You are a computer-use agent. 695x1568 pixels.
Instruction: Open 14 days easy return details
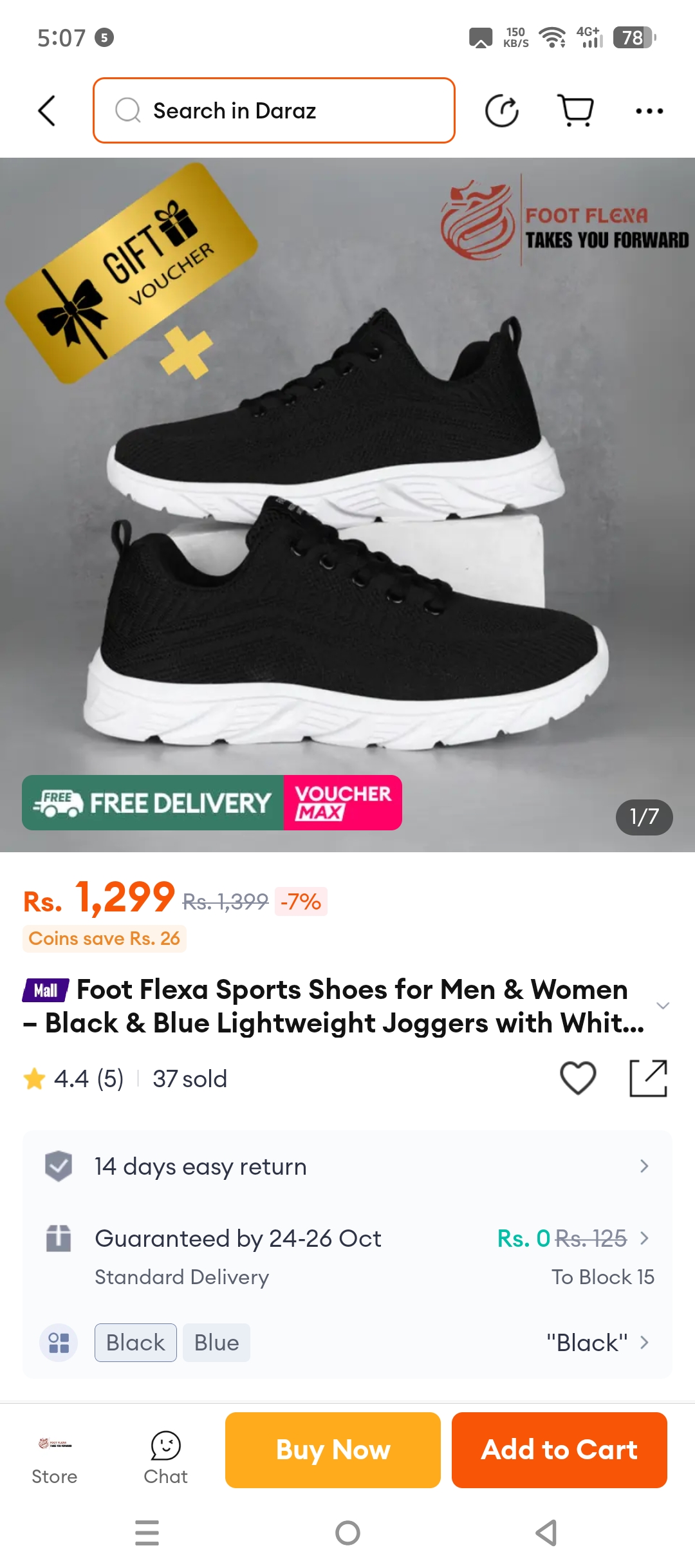347,1166
